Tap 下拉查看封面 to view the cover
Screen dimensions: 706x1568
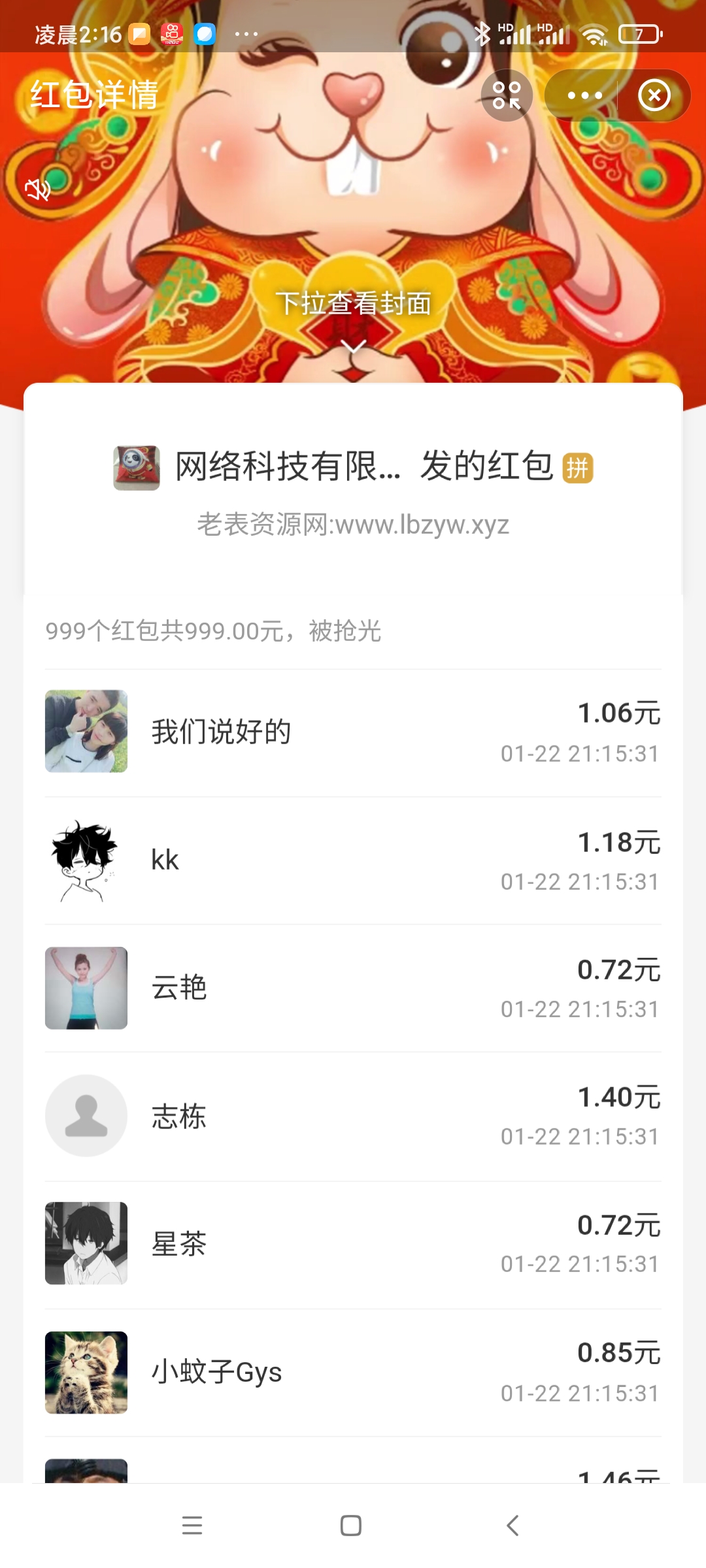(x=353, y=304)
